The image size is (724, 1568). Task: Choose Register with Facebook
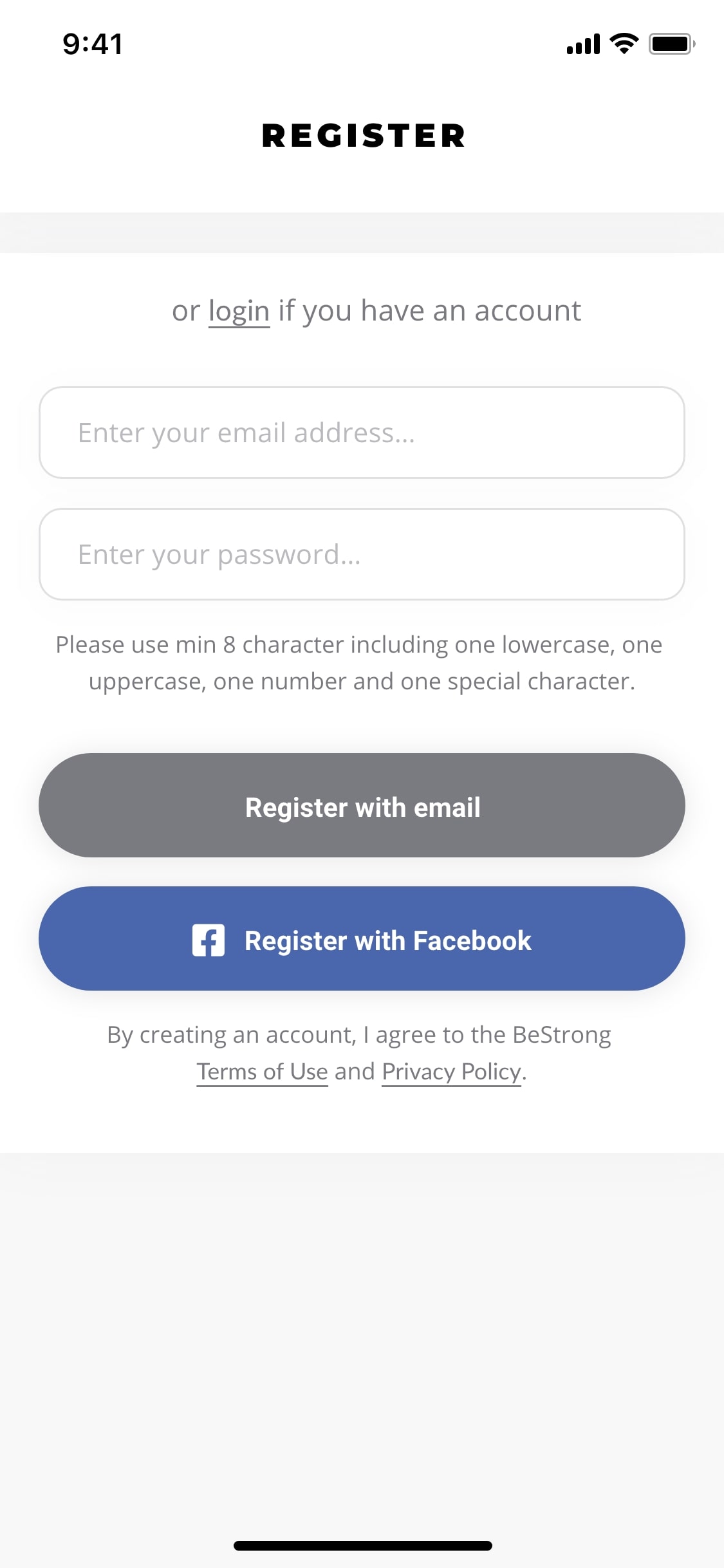pos(362,938)
